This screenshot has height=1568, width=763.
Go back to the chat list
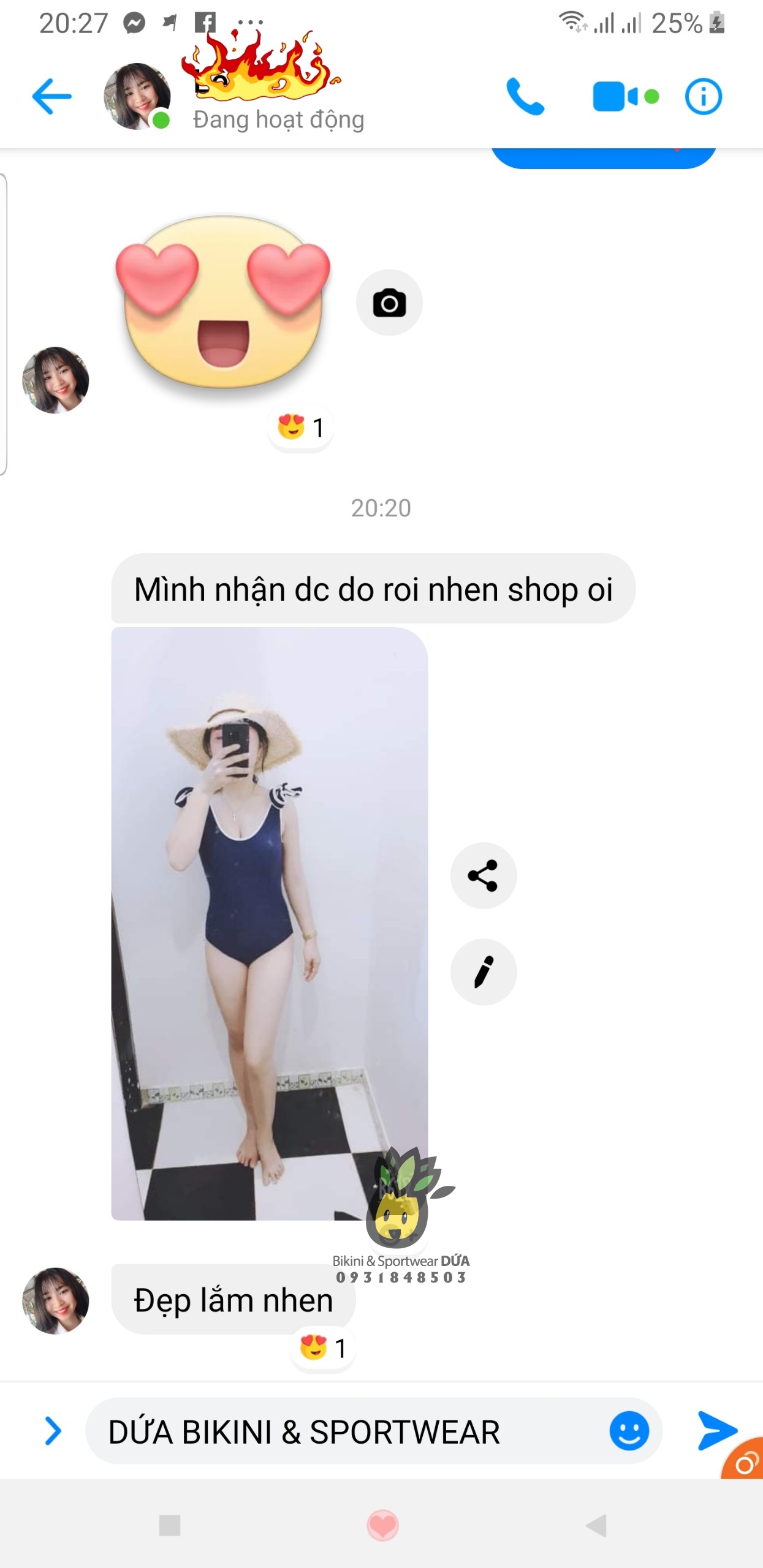coord(51,96)
